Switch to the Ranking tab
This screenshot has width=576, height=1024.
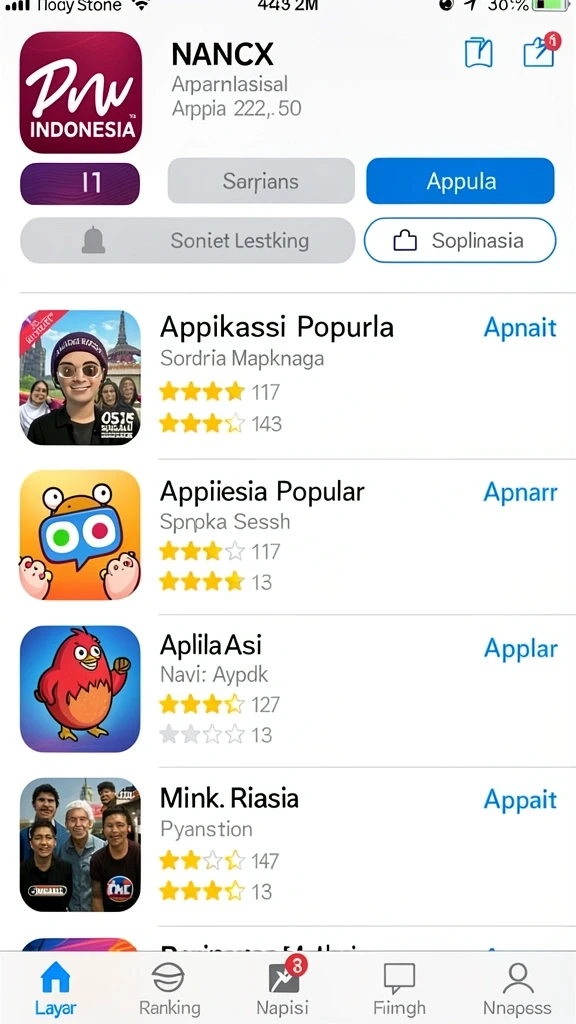(x=169, y=989)
